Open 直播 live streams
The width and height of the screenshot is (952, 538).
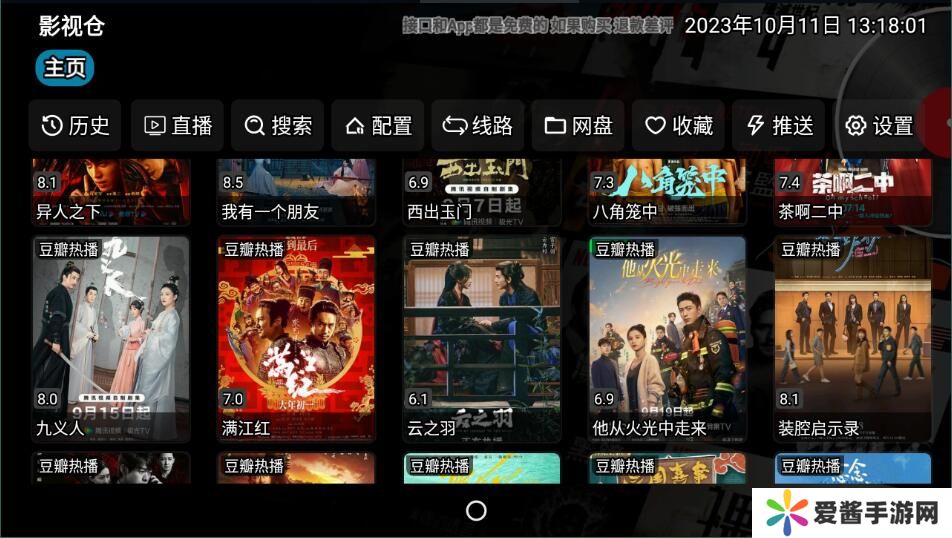tap(178, 125)
